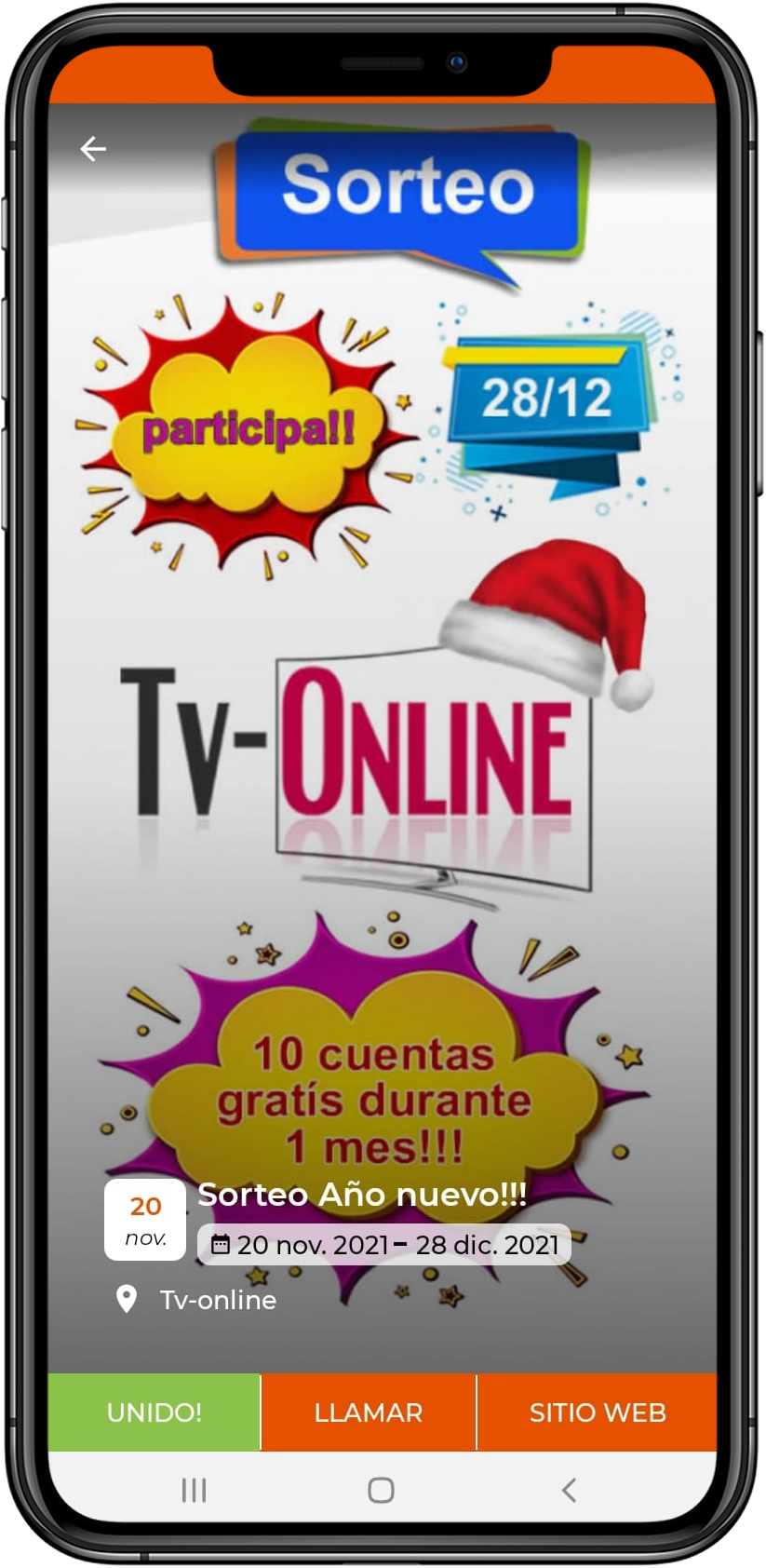Go back using the top arrow
The height and width of the screenshot is (1568, 766).
coord(93,149)
